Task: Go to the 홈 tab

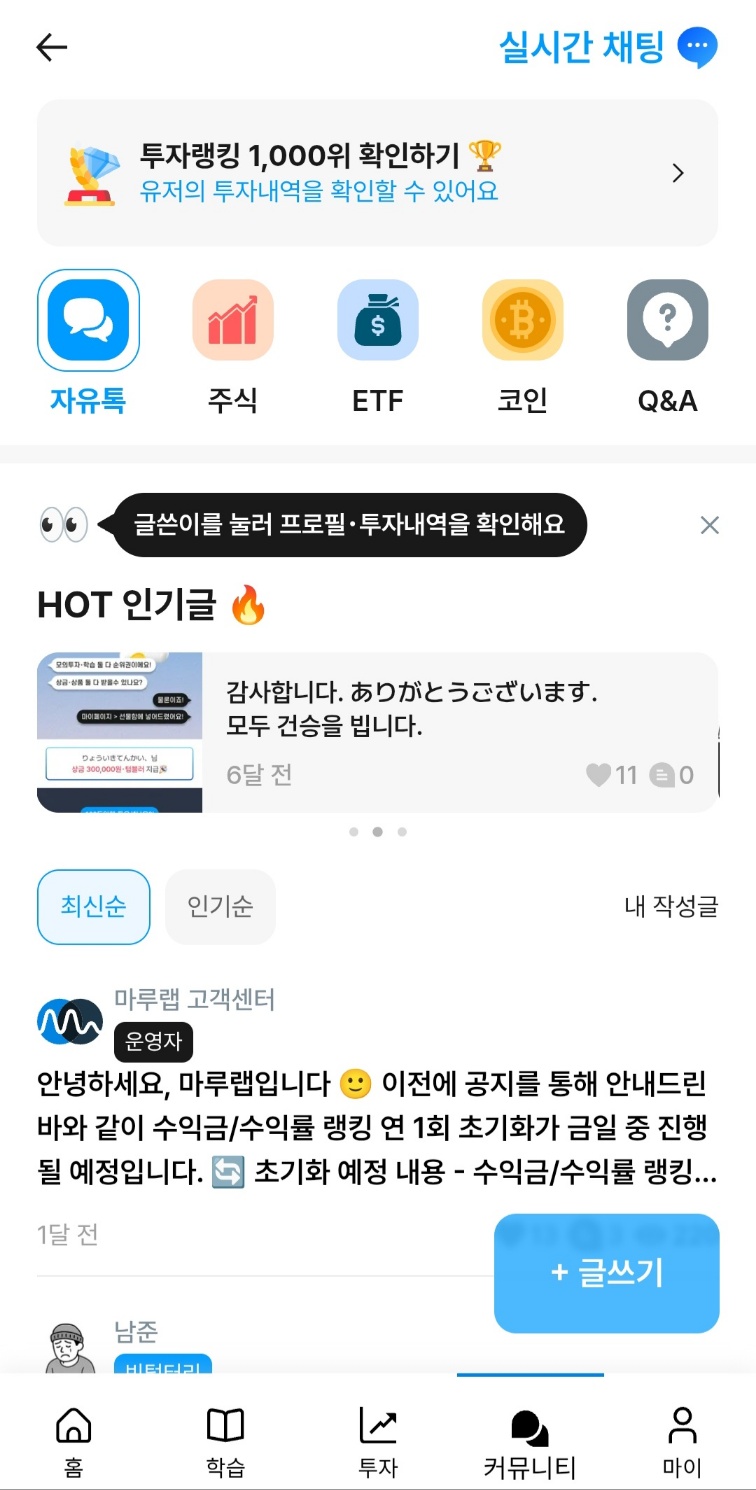Action: click(73, 1440)
